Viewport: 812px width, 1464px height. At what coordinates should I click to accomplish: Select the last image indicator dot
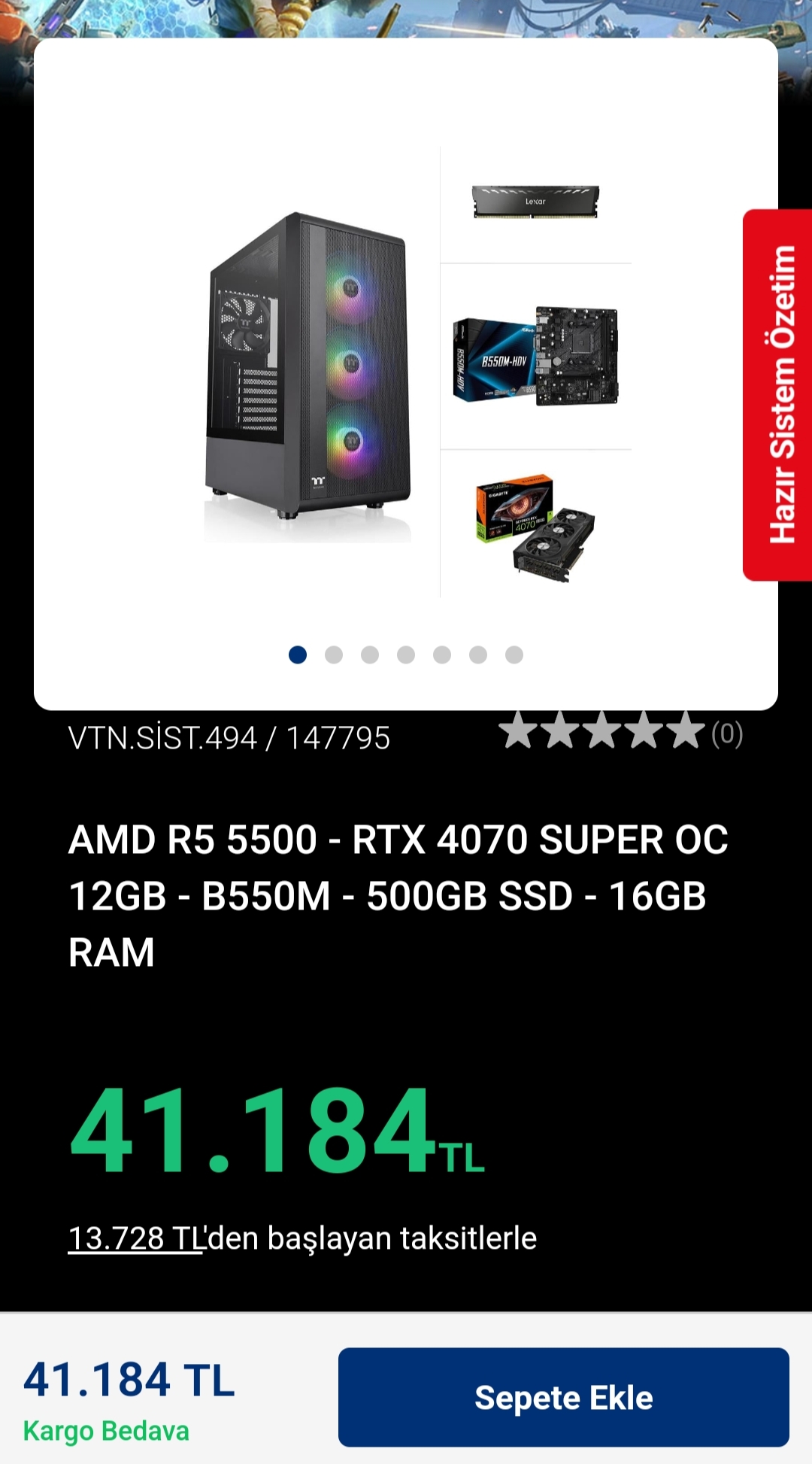point(514,655)
